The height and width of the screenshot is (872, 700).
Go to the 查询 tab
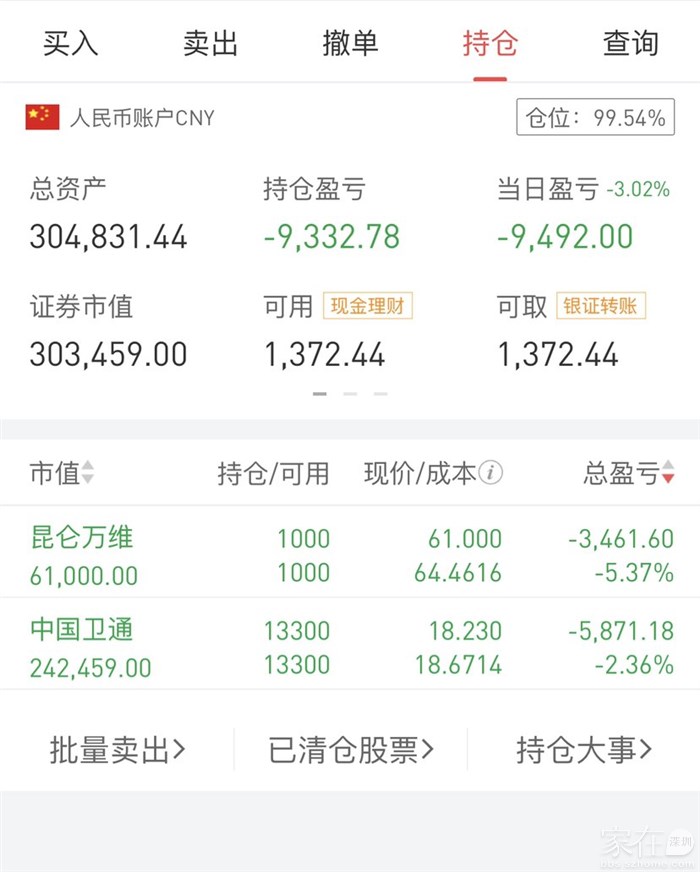[x=630, y=43]
